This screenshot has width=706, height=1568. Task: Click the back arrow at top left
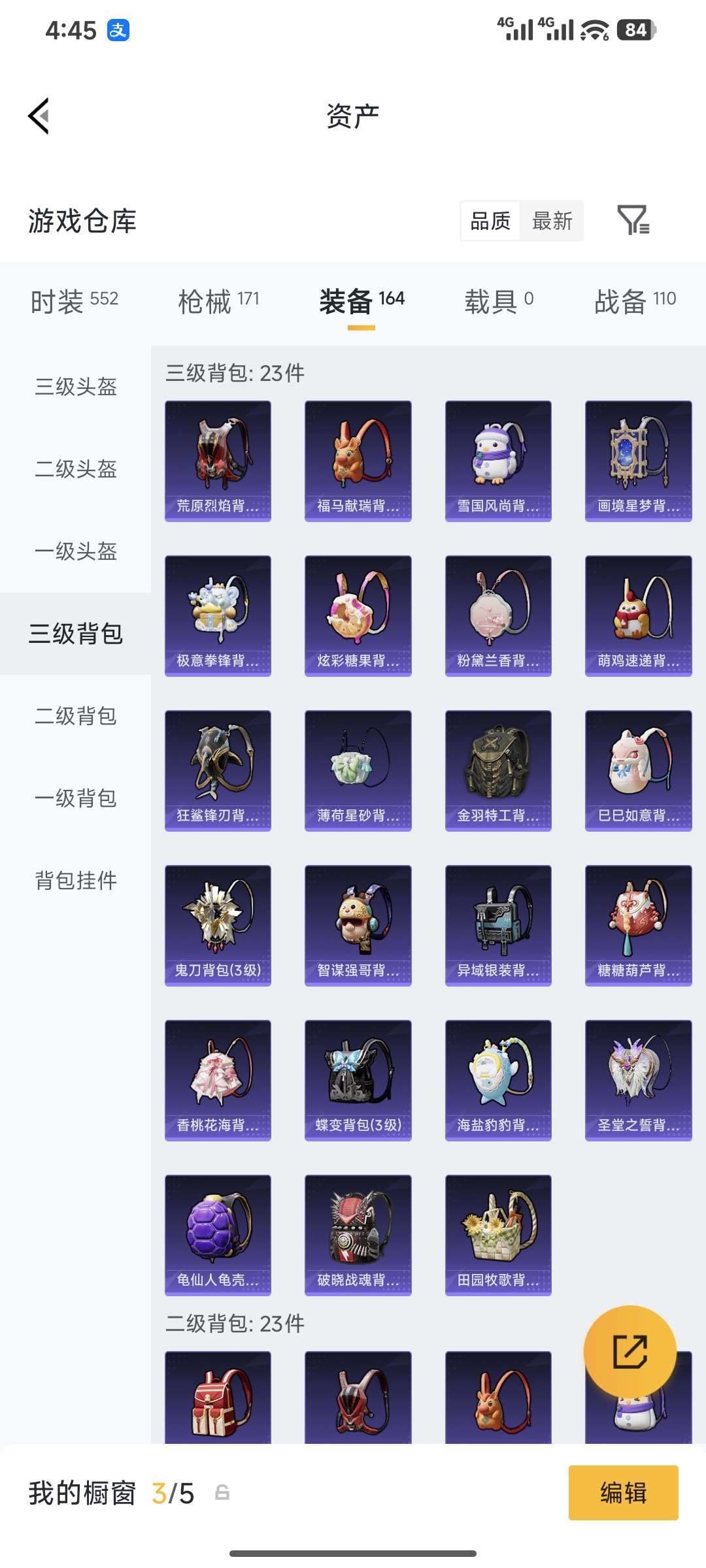coord(39,115)
